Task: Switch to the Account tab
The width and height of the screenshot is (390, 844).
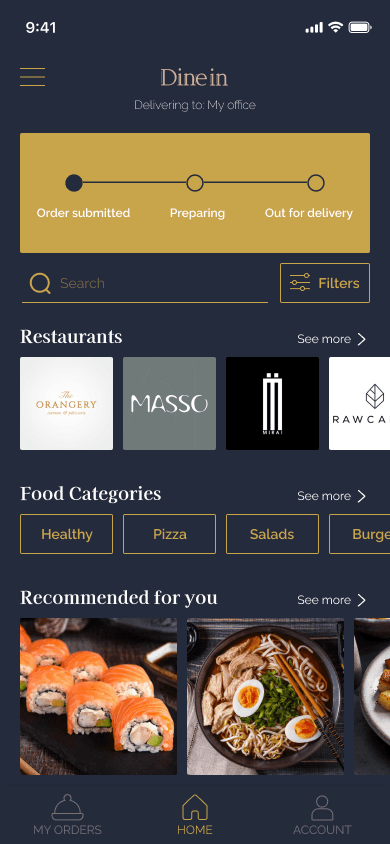Action: pos(322,815)
